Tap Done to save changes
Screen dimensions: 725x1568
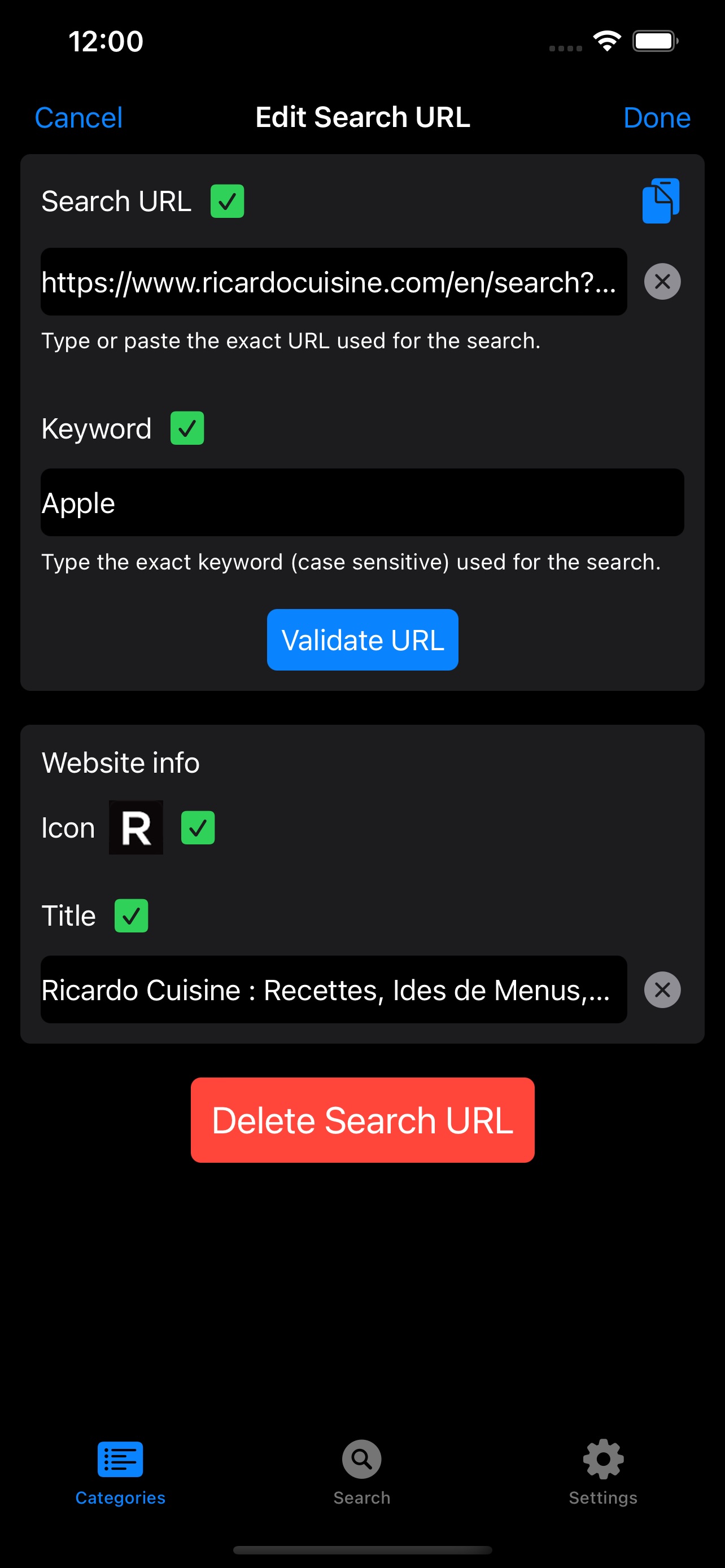tap(656, 117)
